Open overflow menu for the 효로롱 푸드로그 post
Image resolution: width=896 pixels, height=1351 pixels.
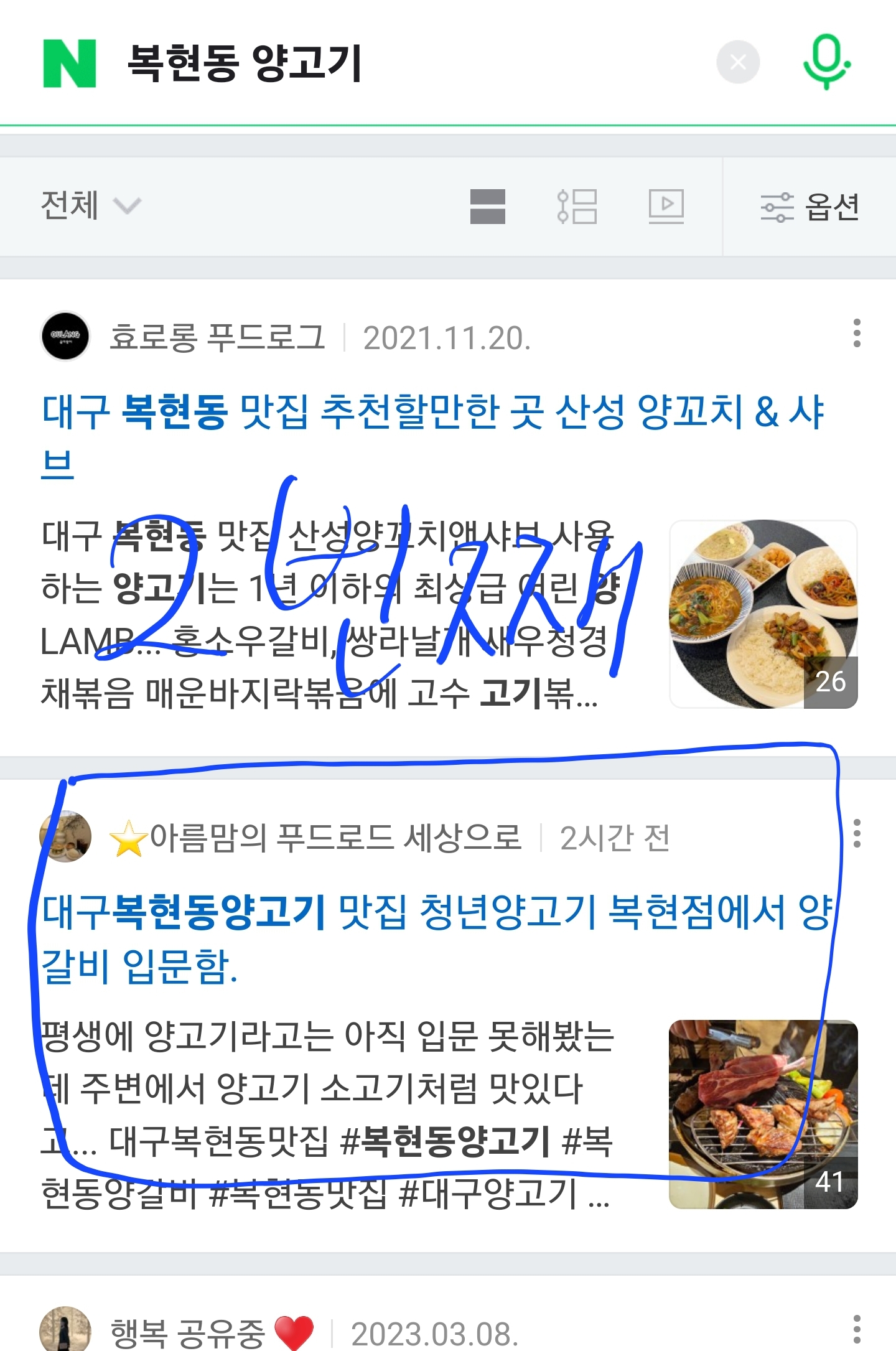(x=857, y=334)
